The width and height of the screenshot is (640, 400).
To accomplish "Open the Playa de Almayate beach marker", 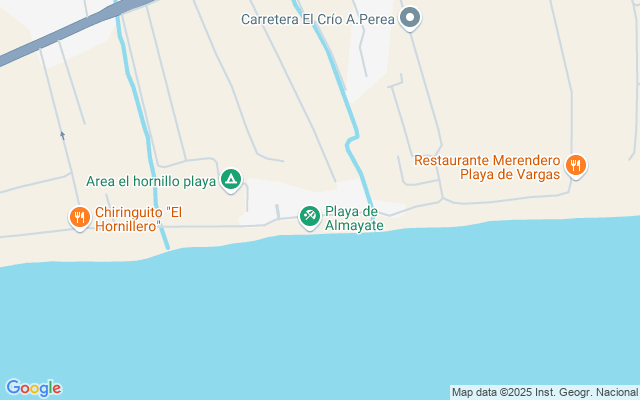I will pos(311,215).
